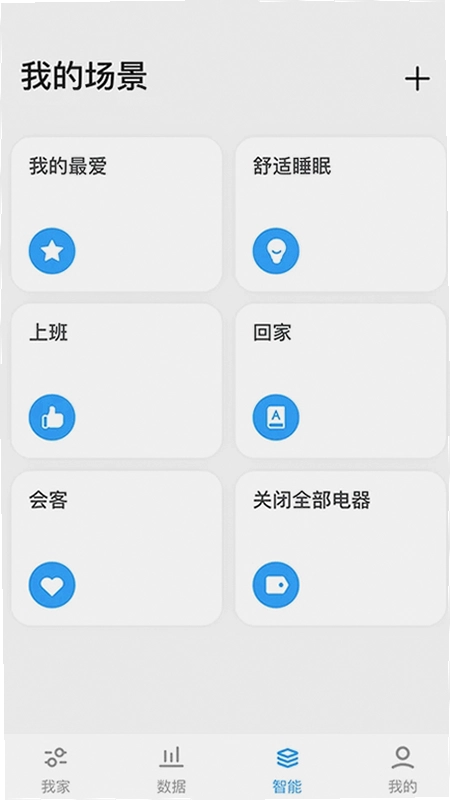Add a new scene with plus icon
The height and width of the screenshot is (800, 450).
click(417, 79)
